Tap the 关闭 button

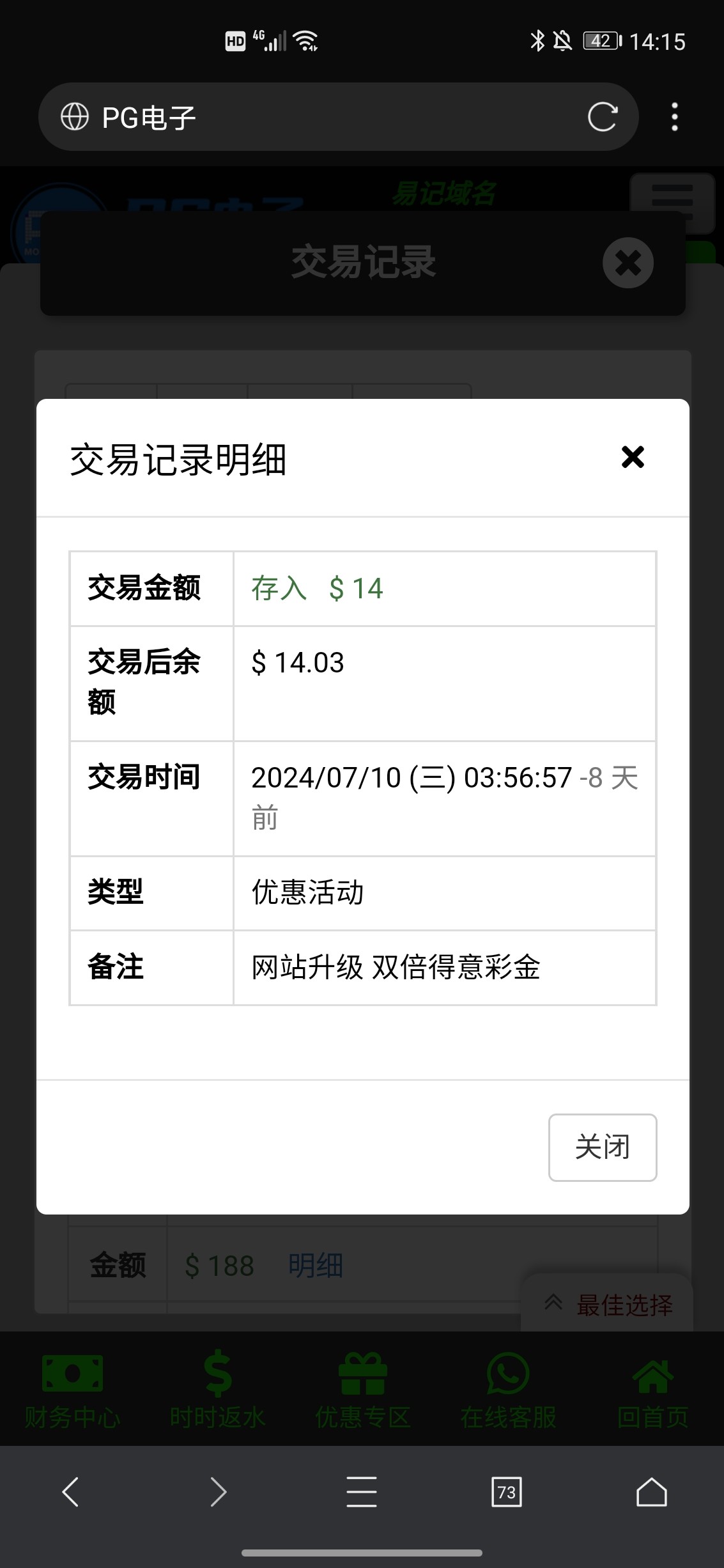pos(603,1147)
